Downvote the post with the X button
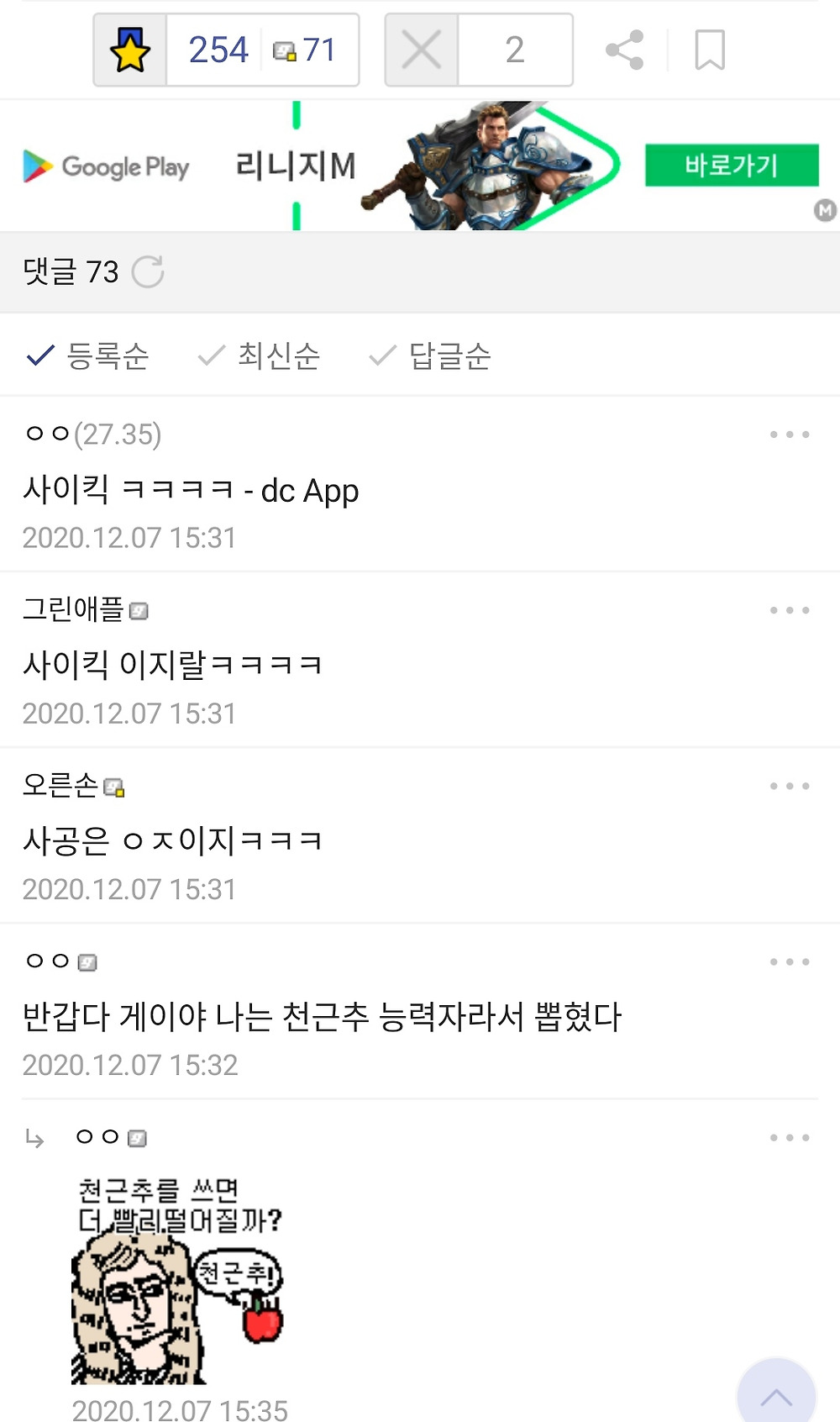 pos(422,50)
